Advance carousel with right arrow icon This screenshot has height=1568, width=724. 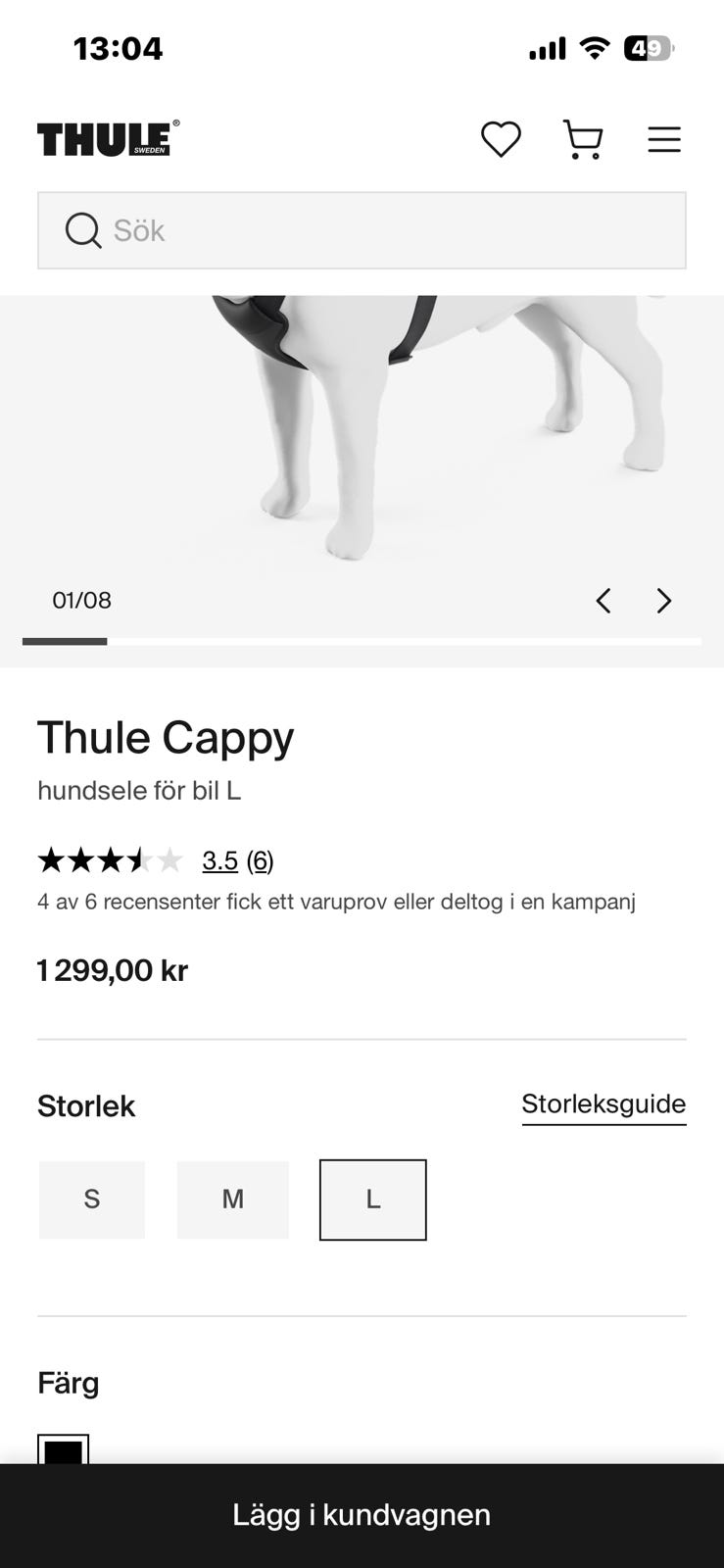663,600
